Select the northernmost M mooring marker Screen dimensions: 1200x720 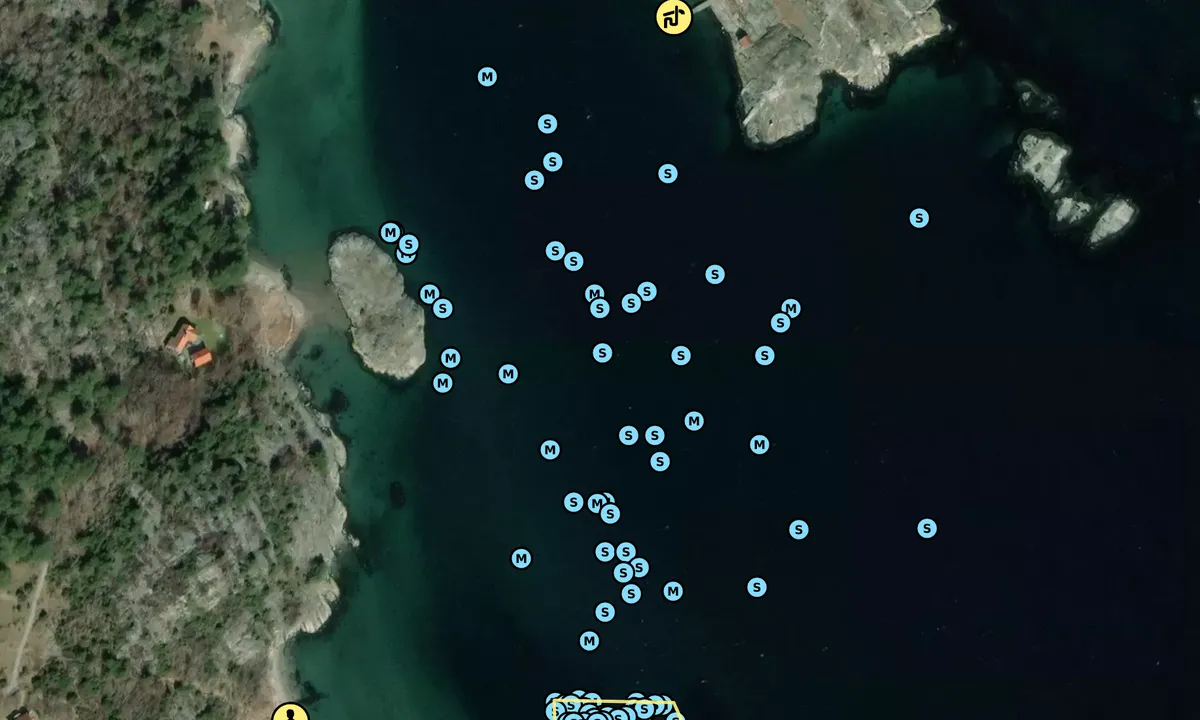[487, 77]
